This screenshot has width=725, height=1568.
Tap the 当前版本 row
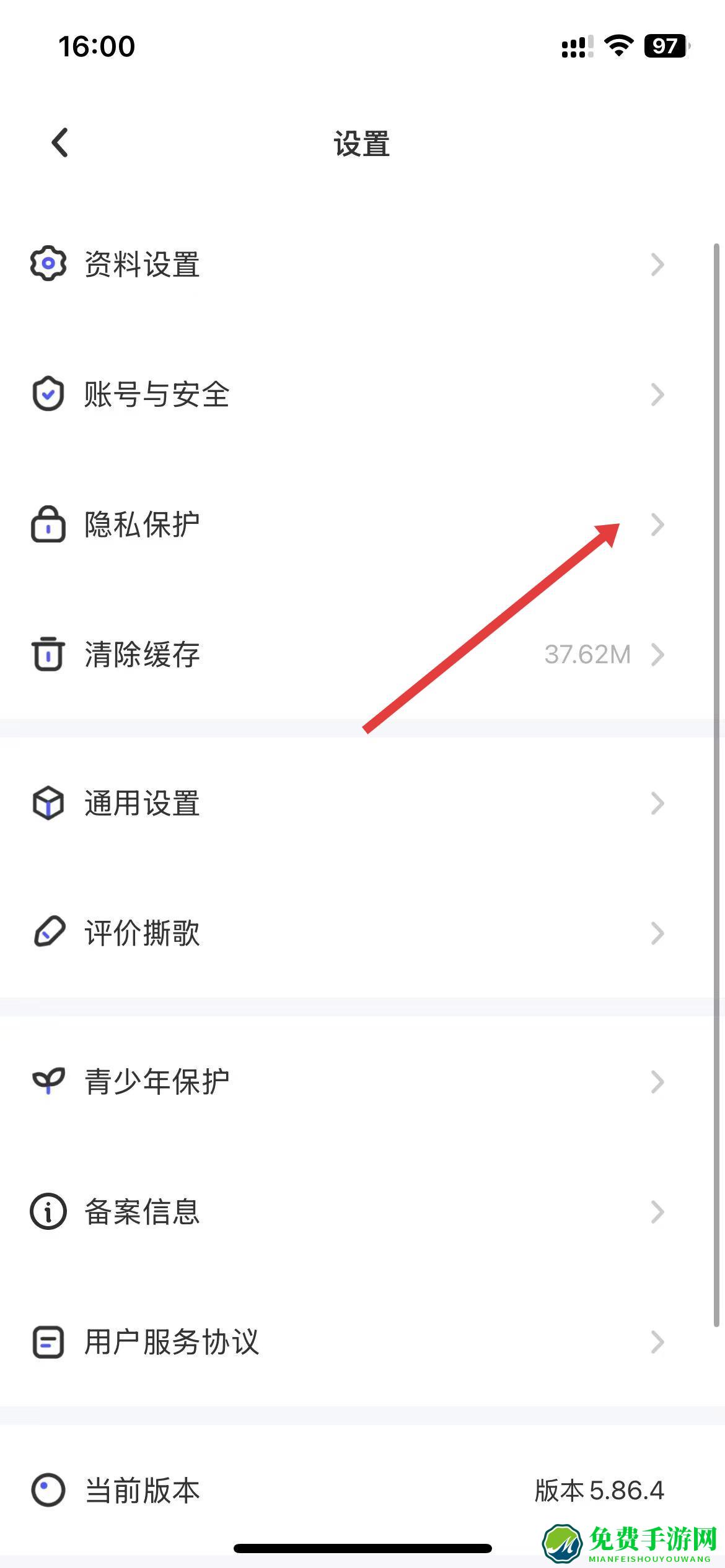pyautogui.click(x=143, y=1491)
